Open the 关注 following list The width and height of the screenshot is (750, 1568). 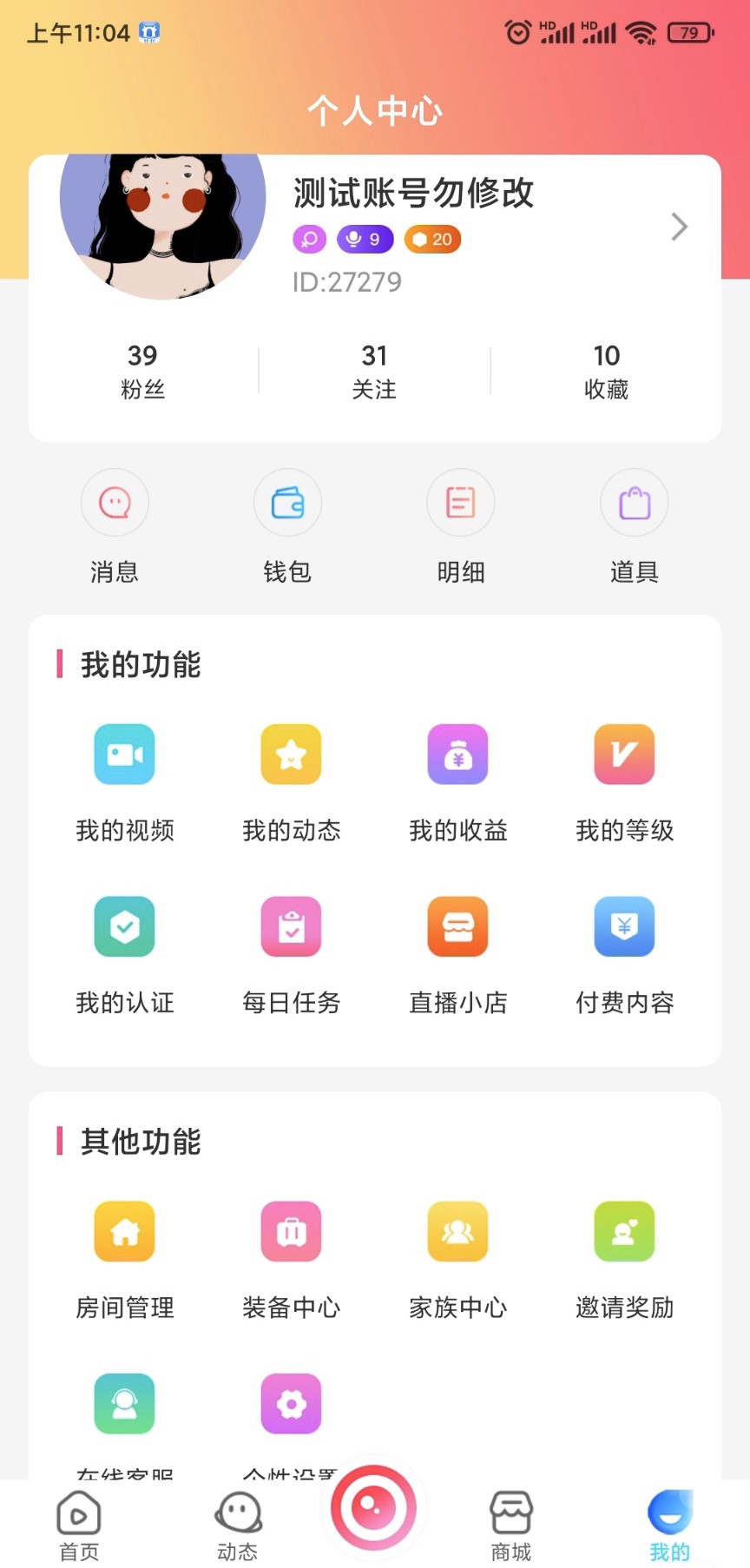click(x=374, y=371)
